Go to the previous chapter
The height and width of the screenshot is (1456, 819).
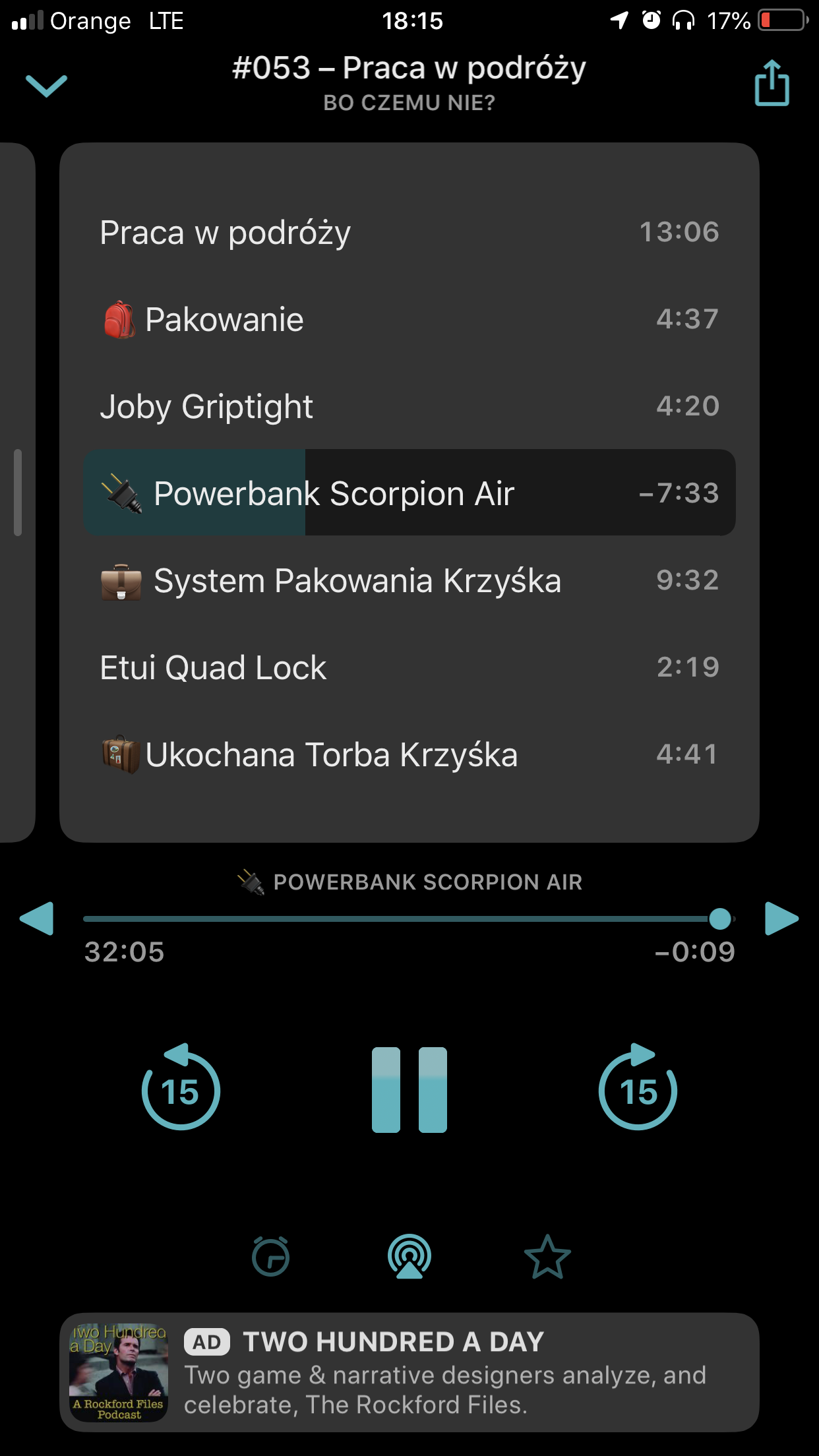click(x=37, y=918)
